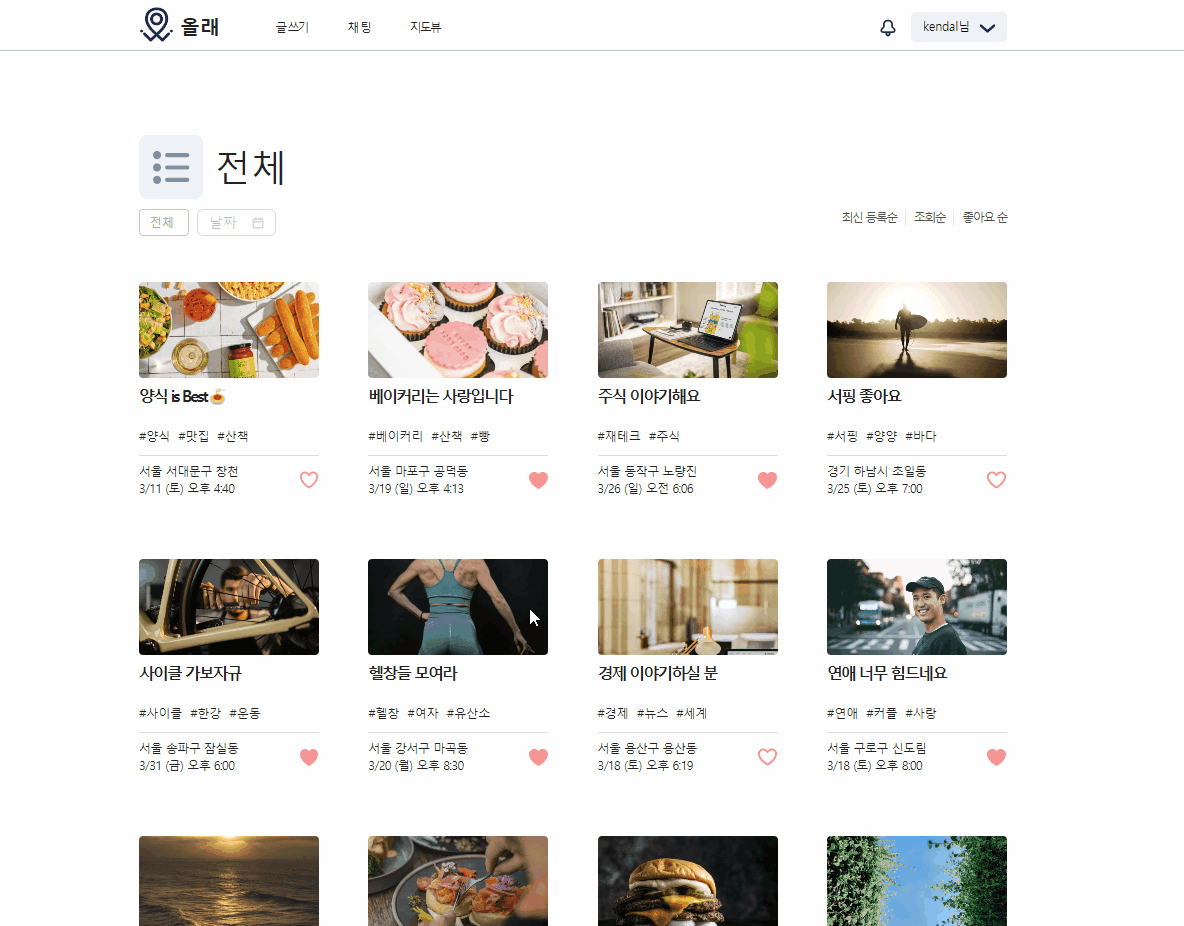Like the 양식 is Best post
Viewport: 1184px width, 926px height.
[309, 480]
